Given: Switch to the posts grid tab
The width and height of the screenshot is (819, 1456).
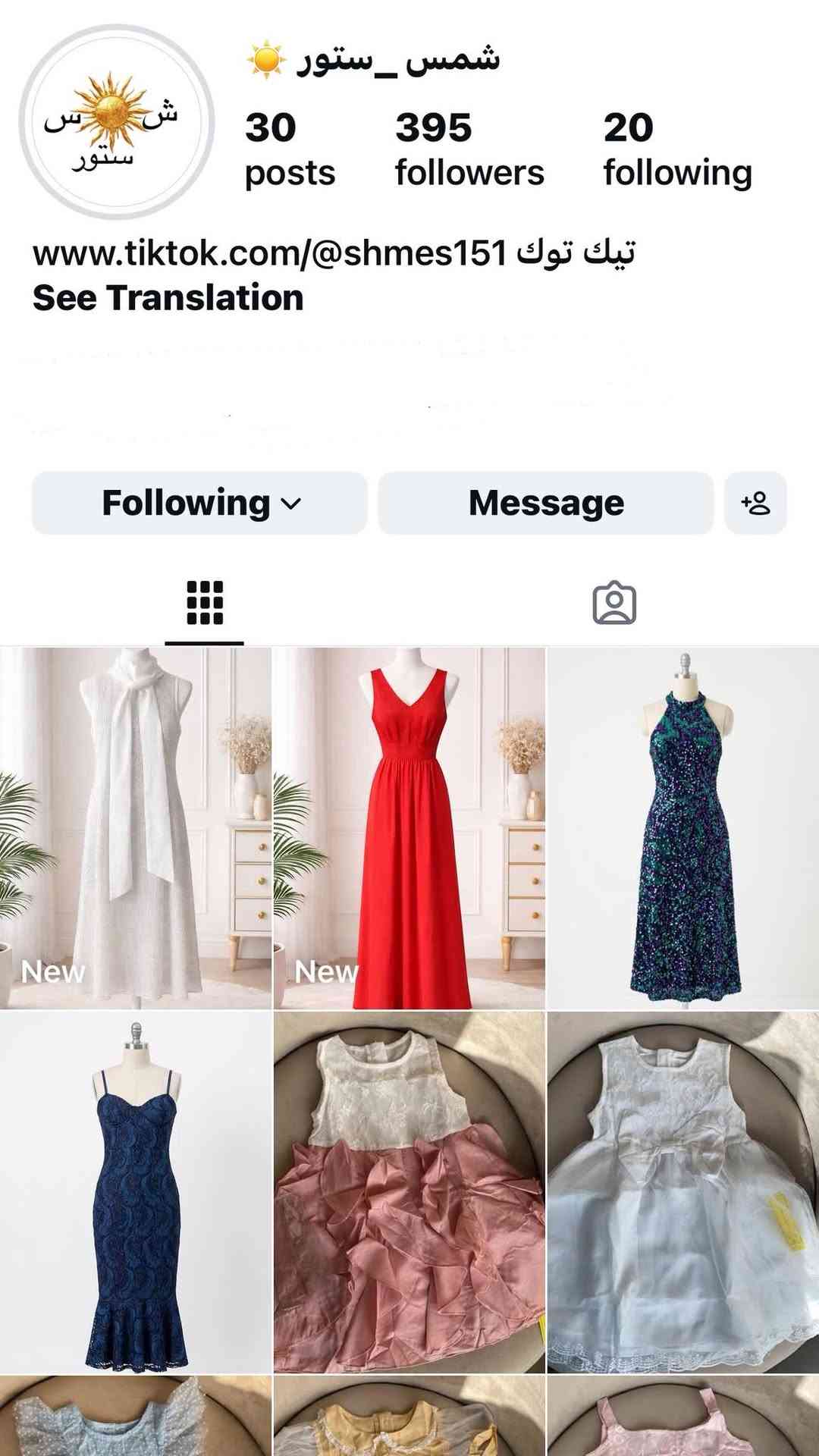Looking at the screenshot, I should (205, 604).
